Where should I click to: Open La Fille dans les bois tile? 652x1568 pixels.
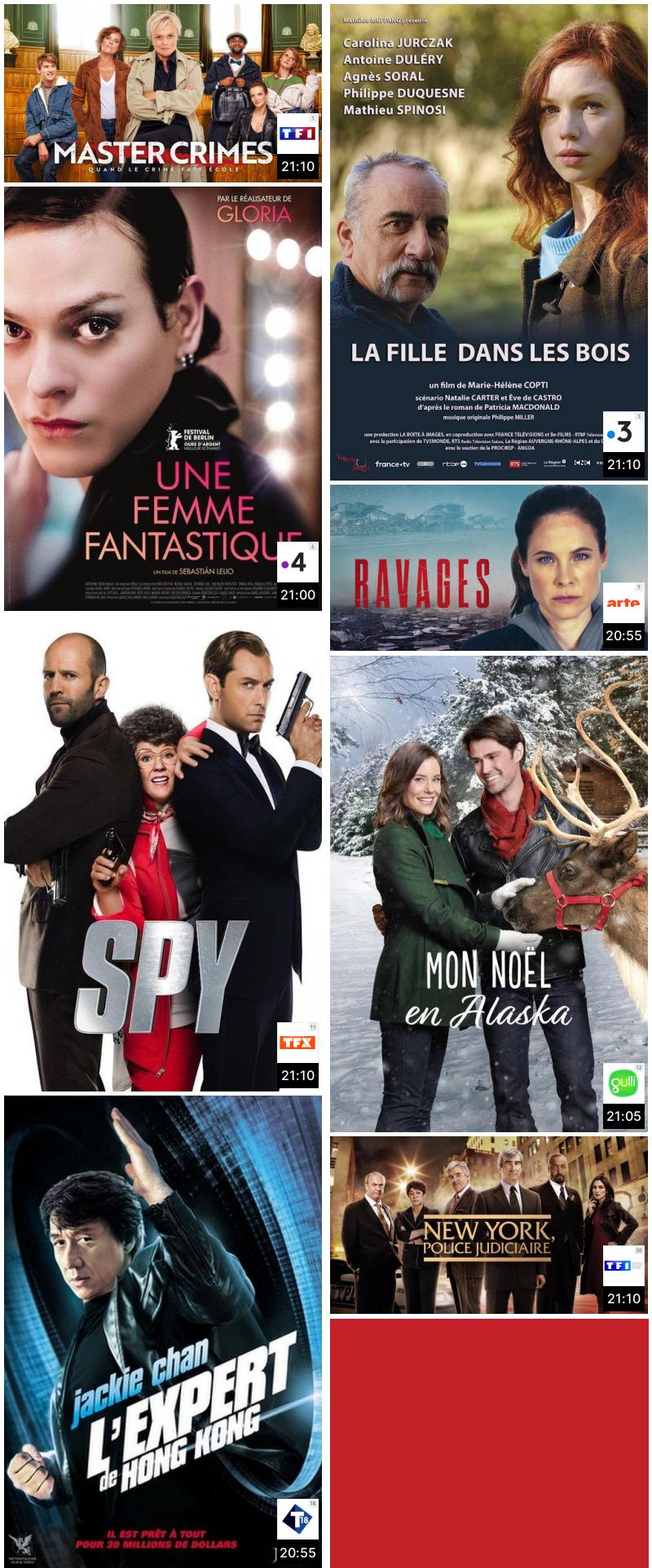click(x=489, y=241)
